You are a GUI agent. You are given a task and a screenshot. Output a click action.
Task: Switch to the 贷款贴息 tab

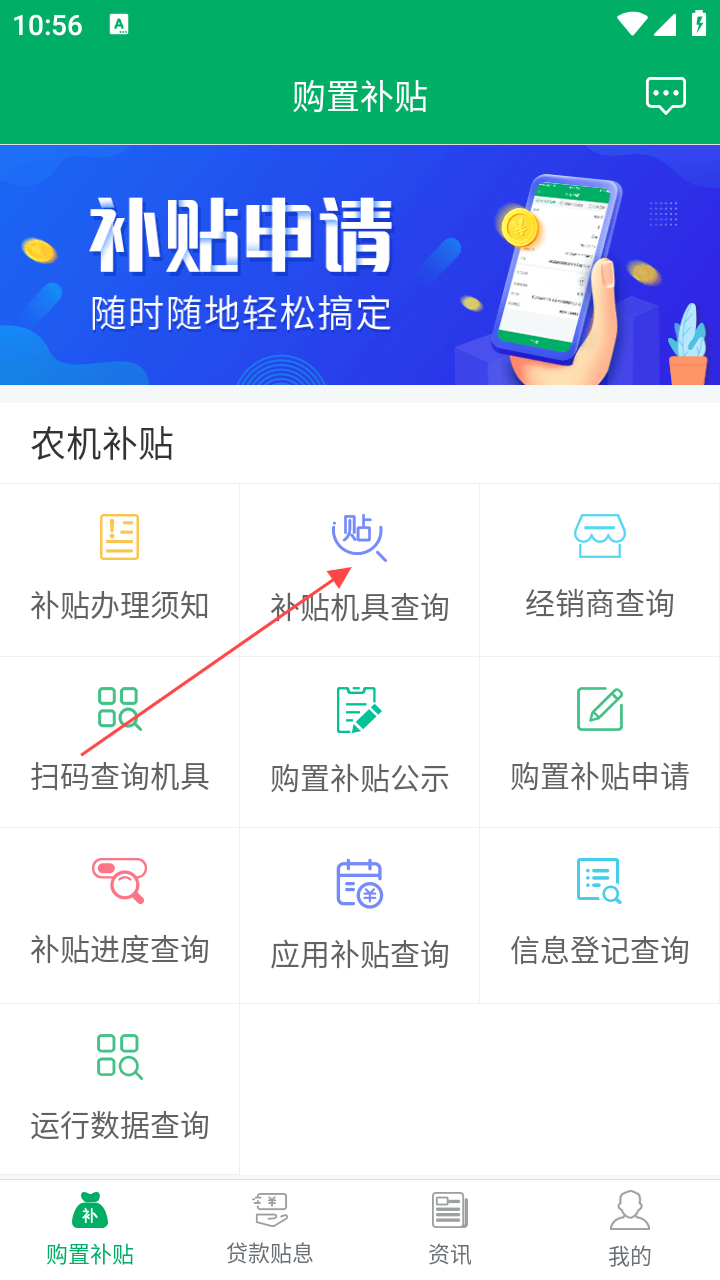(270, 1228)
